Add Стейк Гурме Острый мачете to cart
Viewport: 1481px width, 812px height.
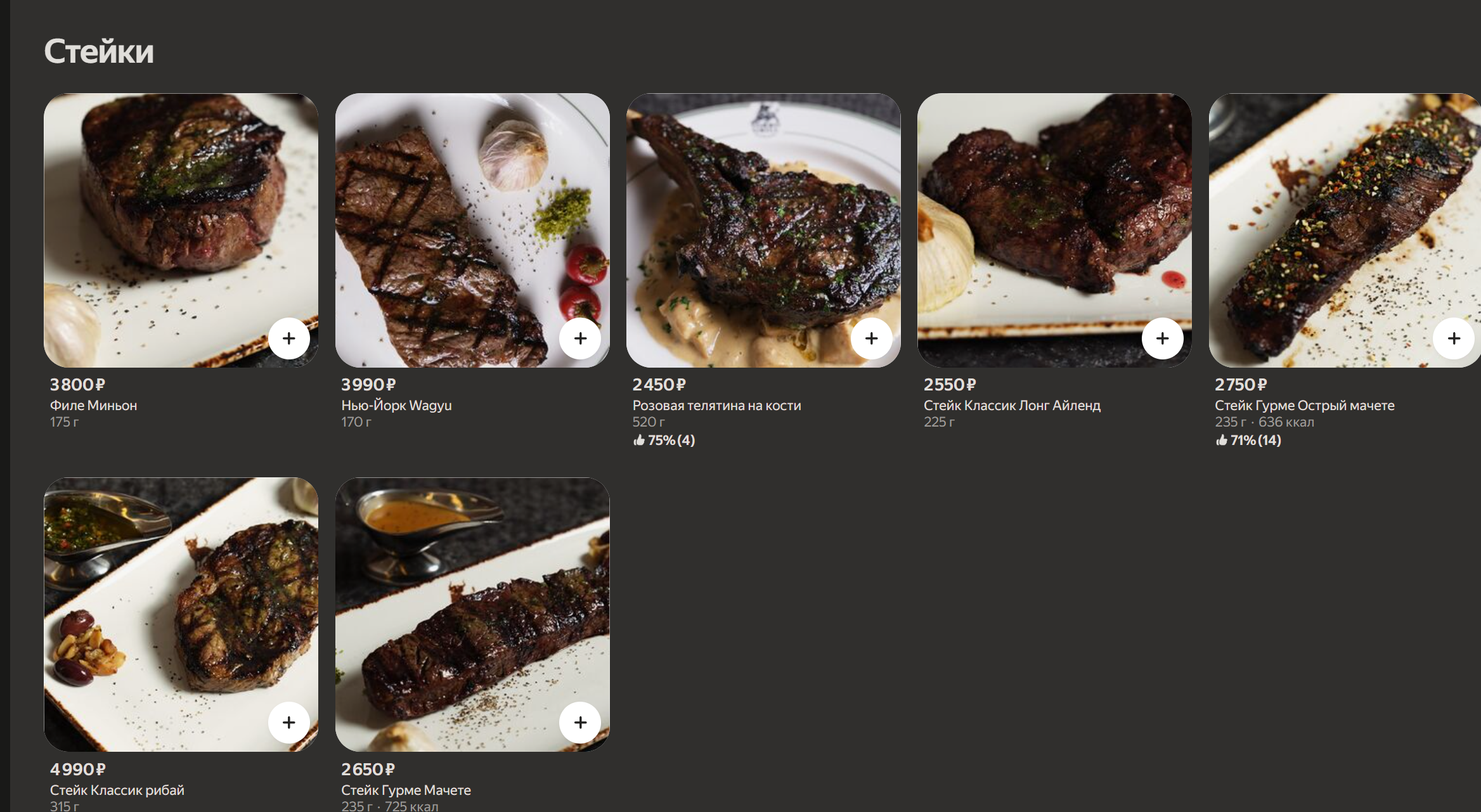[x=1454, y=338]
